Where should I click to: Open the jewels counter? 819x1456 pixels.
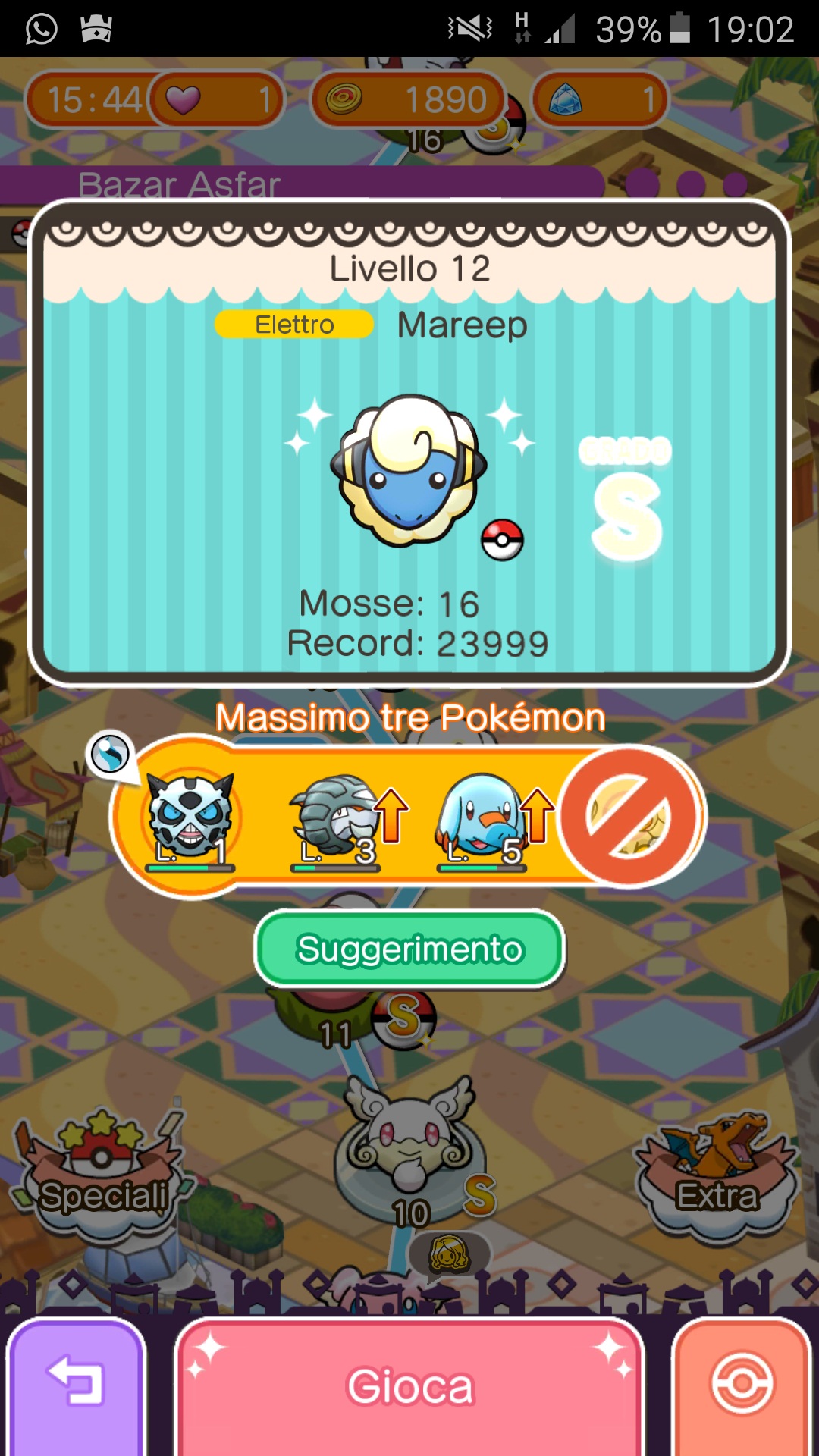point(599,99)
